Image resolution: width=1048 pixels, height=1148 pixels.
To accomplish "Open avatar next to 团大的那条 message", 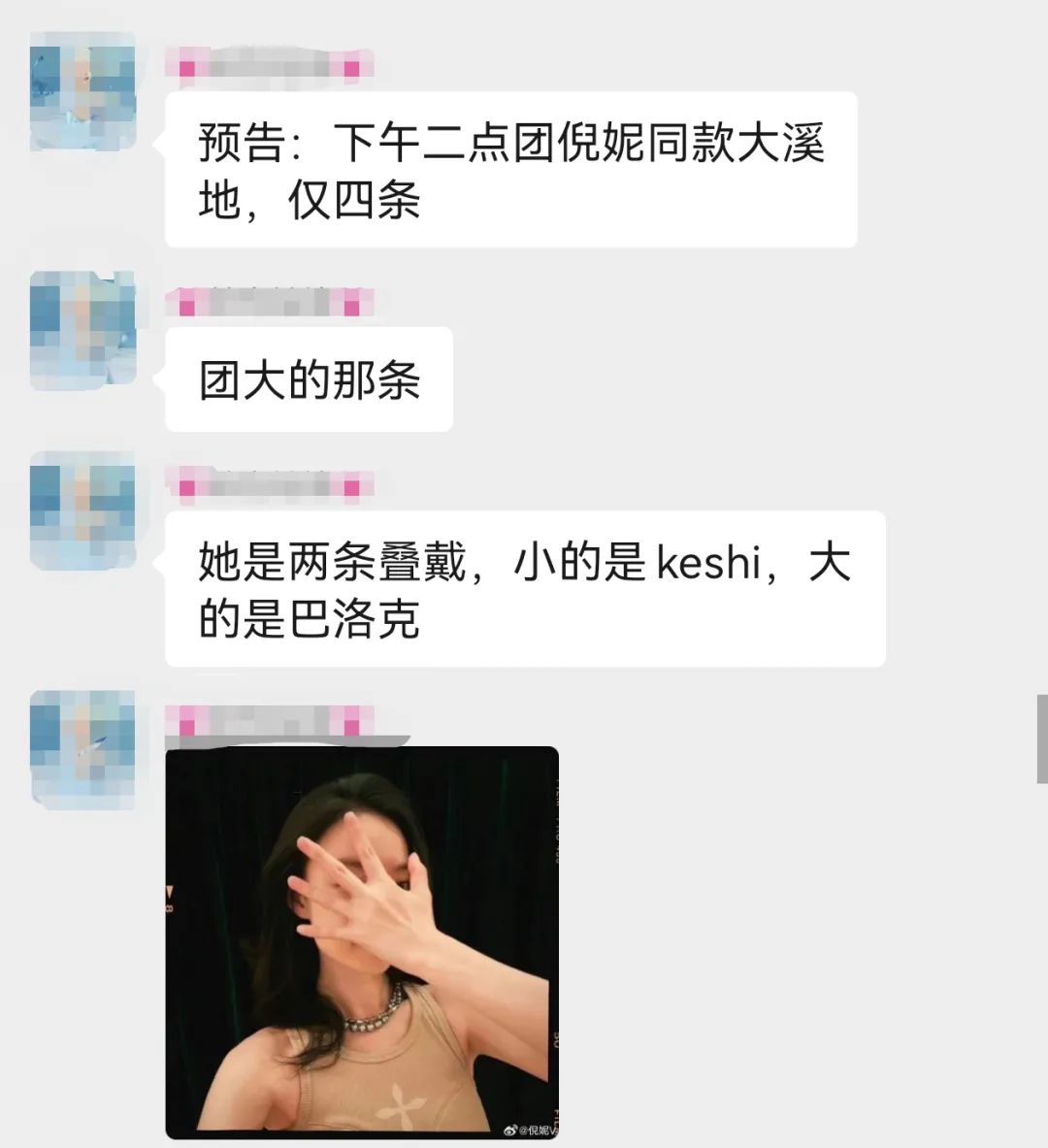I will pos(82,330).
